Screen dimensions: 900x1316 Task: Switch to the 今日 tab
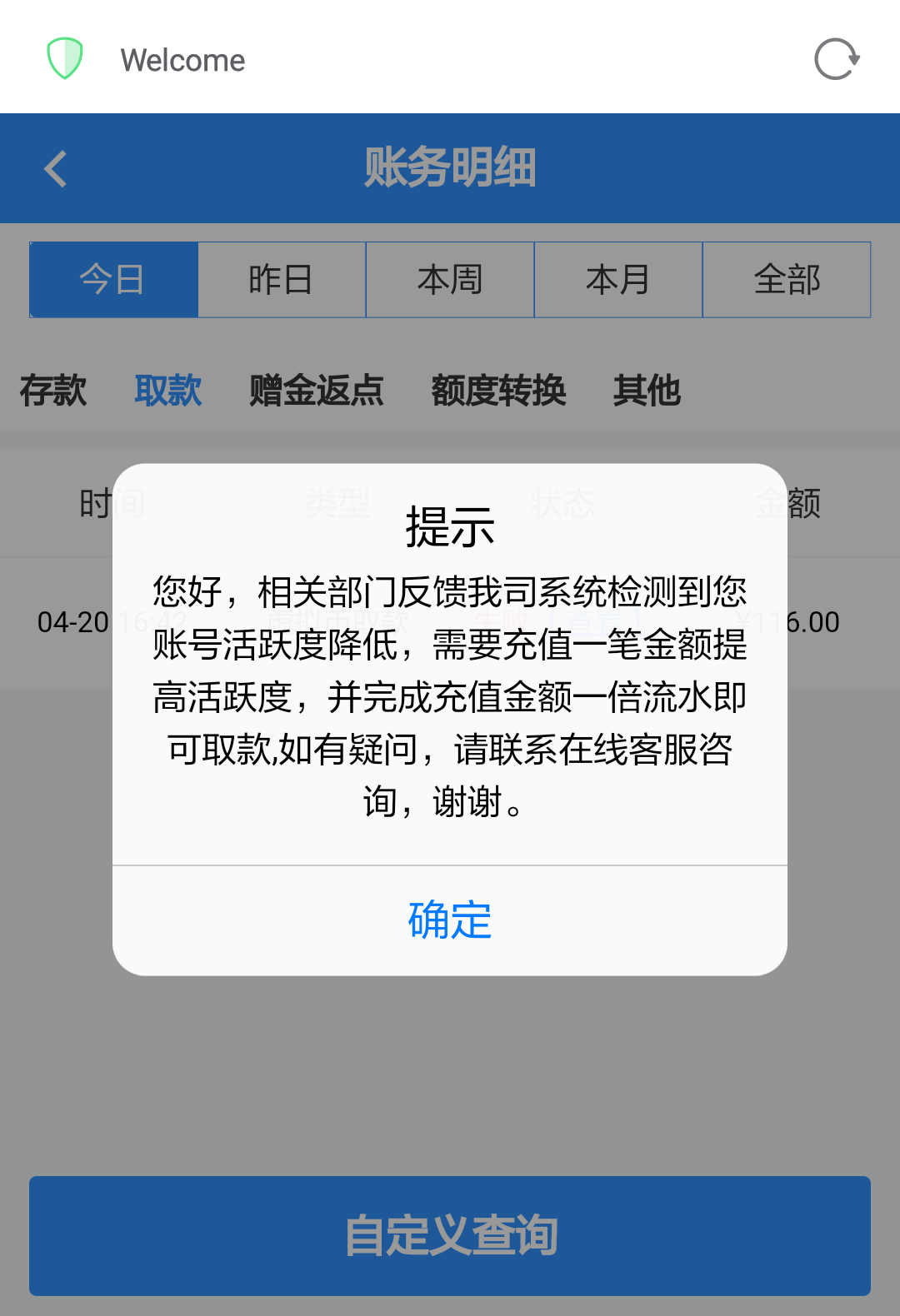coord(113,280)
